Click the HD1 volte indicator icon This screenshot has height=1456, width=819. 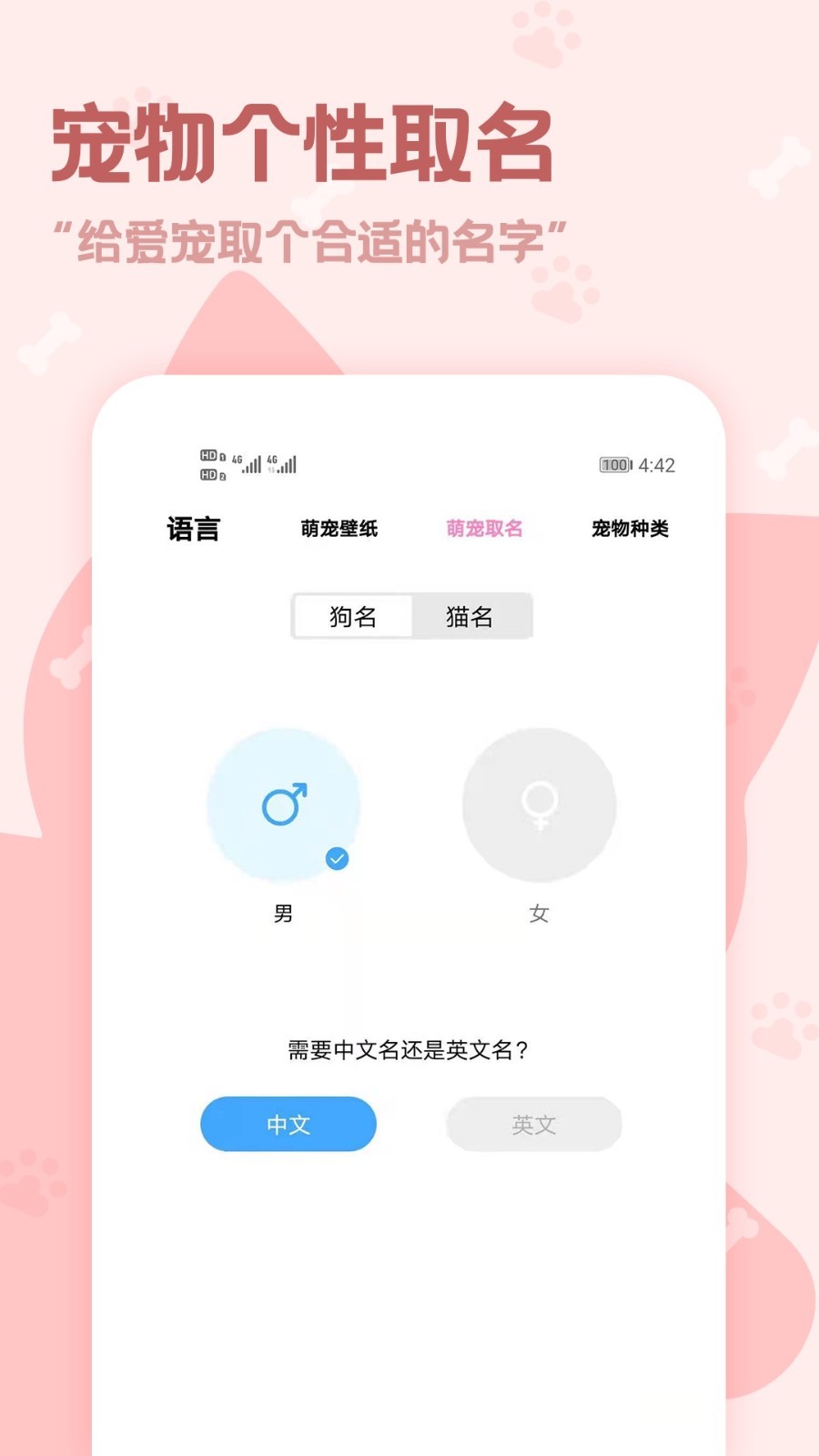click(x=210, y=455)
